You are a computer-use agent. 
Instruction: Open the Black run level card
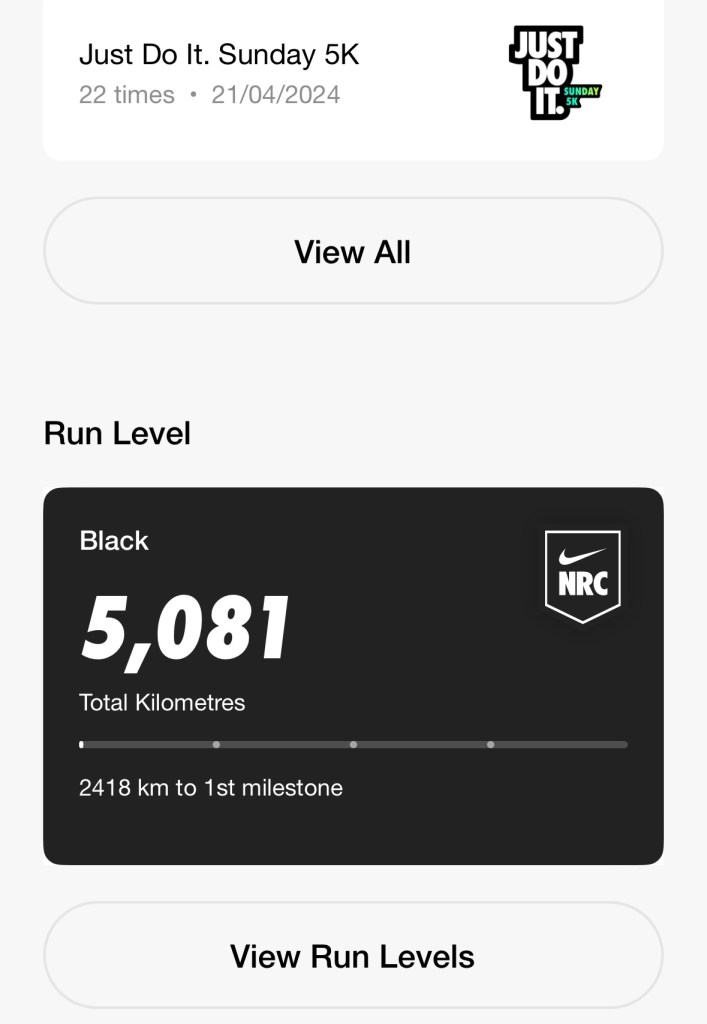coord(352,675)
